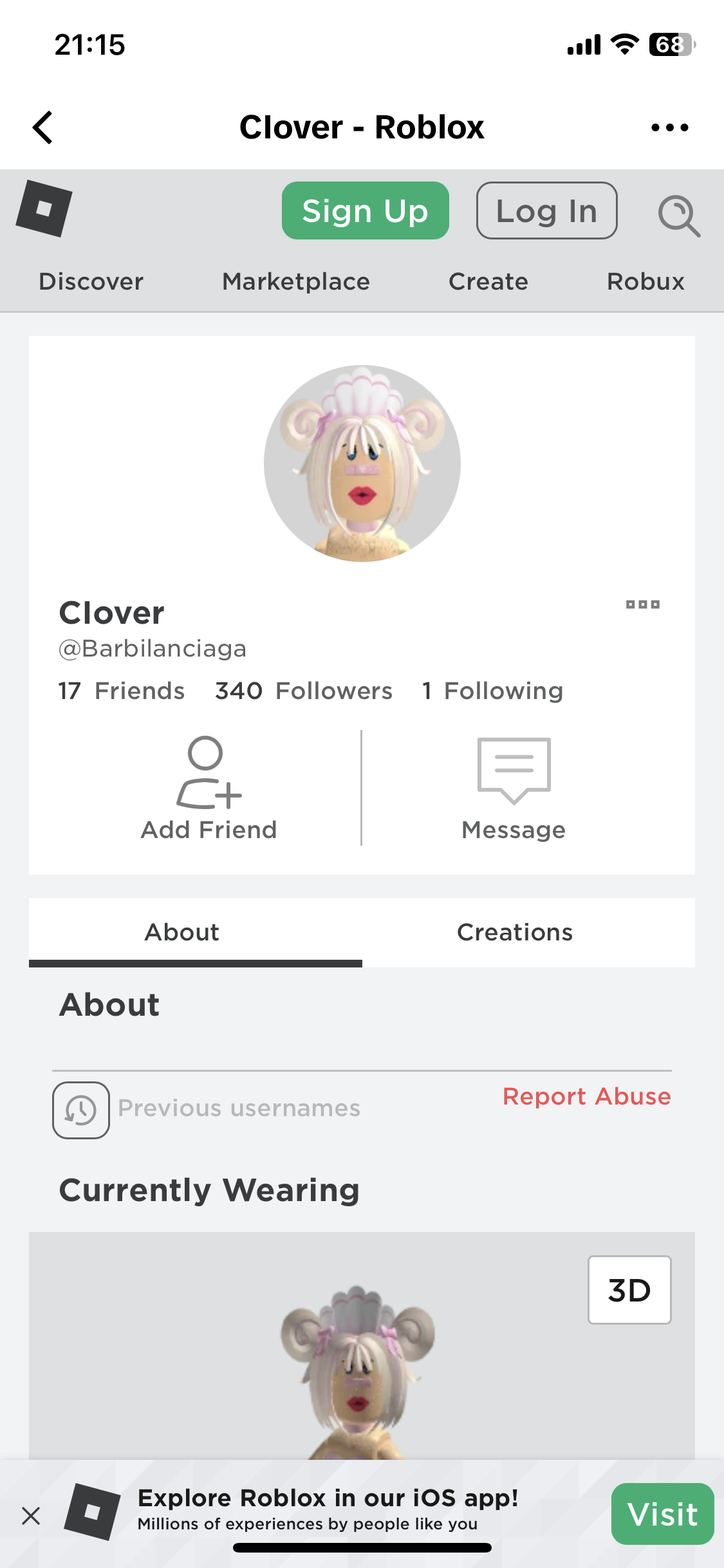This screenshot has width=724, height=1568.
Task: Switch to the Creations tab
Action: coord(515,932)
